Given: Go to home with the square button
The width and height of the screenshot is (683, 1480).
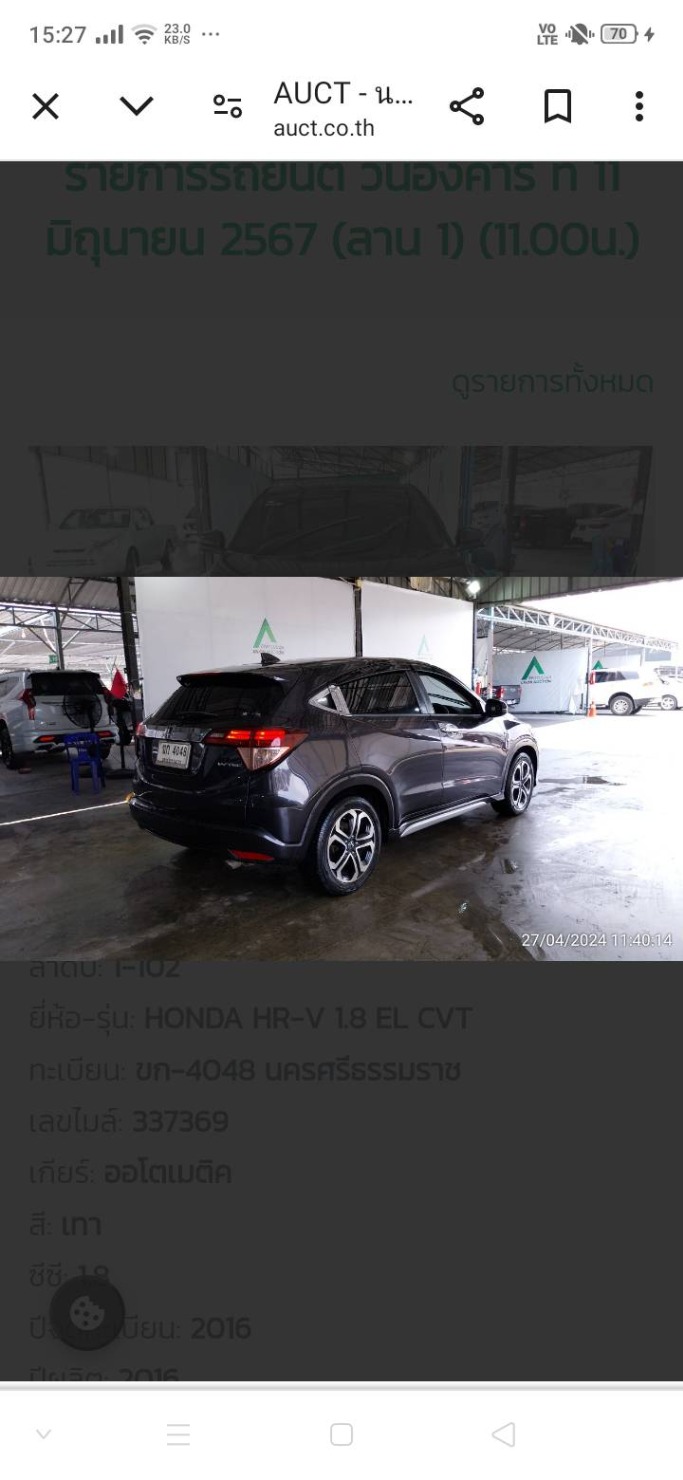Looking at the screenshot, I should [341, 1434].
